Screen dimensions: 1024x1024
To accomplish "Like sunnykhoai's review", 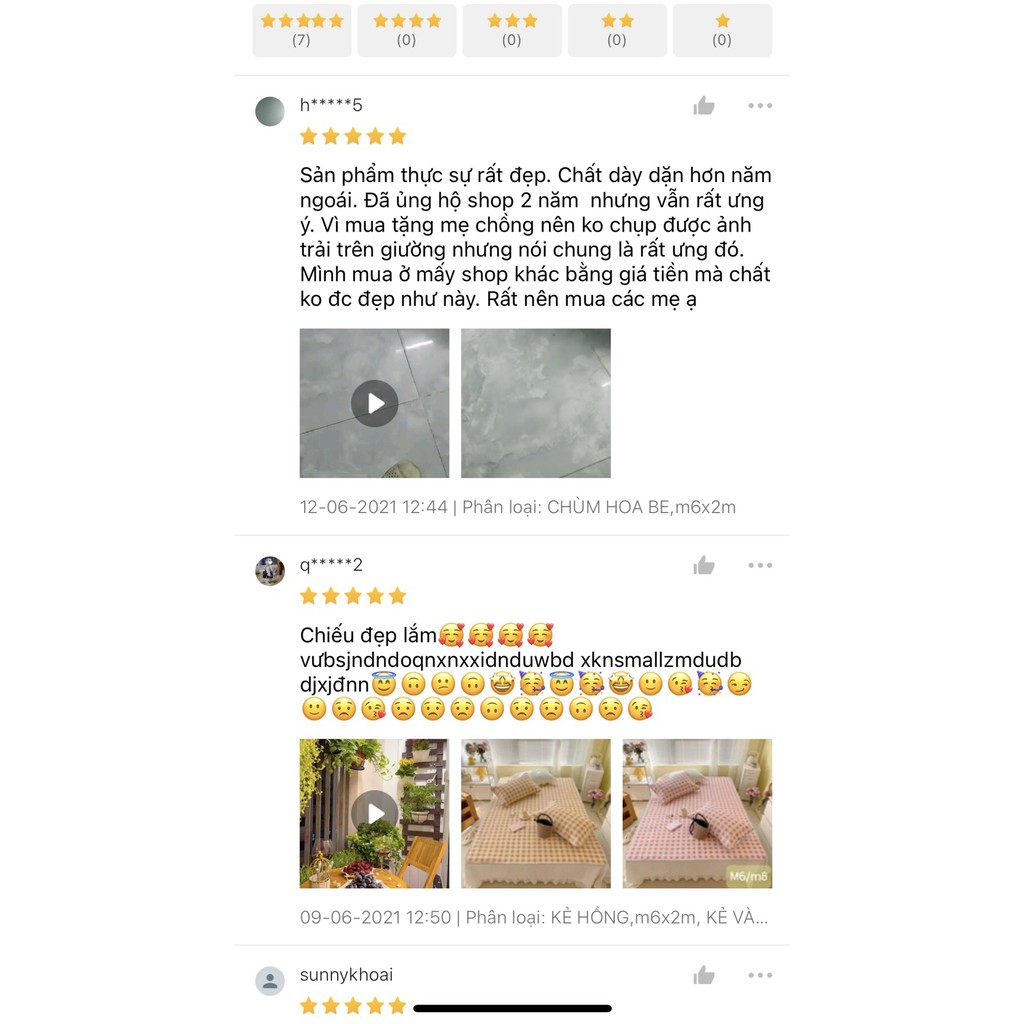I will click(704, 976).
